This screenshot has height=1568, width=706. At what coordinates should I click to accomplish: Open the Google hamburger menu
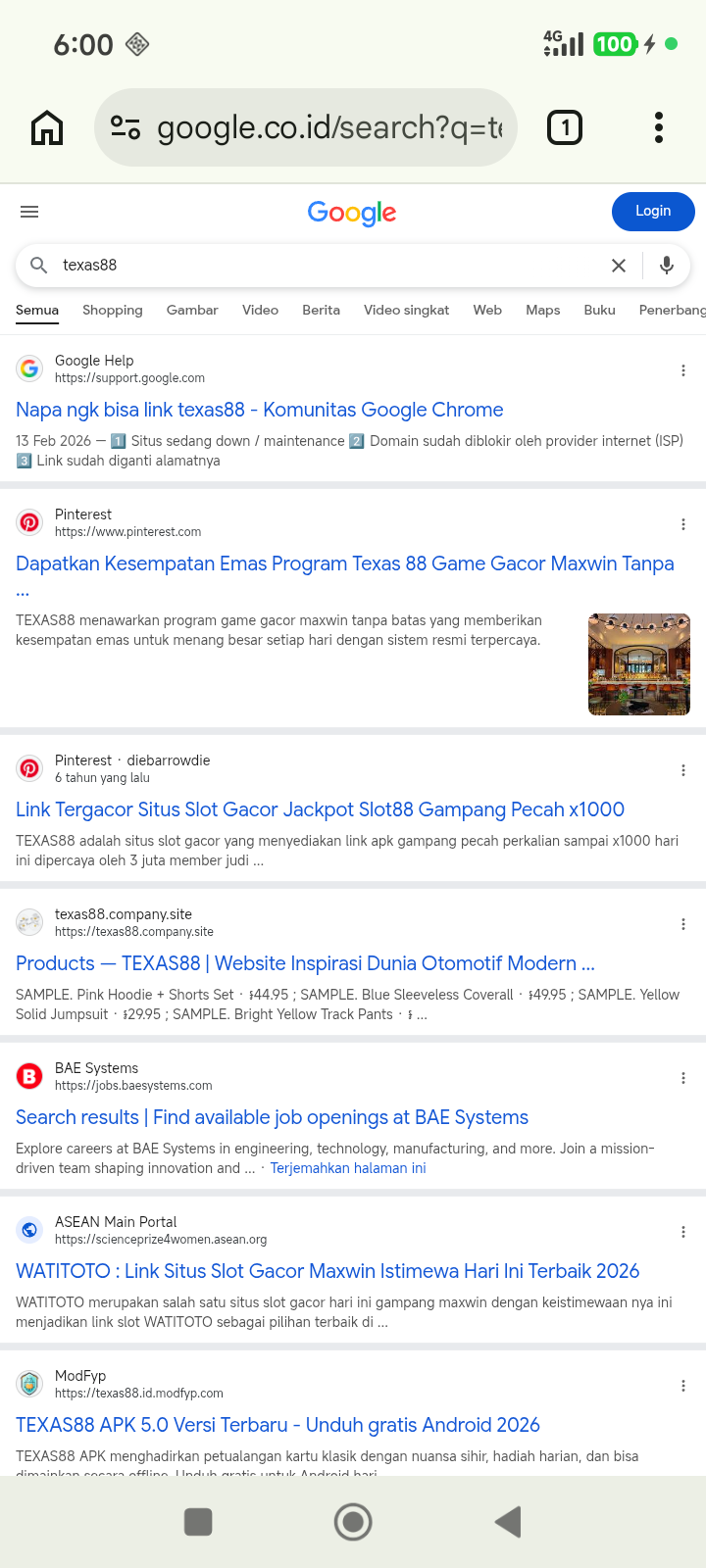click(x=29, y=212)
